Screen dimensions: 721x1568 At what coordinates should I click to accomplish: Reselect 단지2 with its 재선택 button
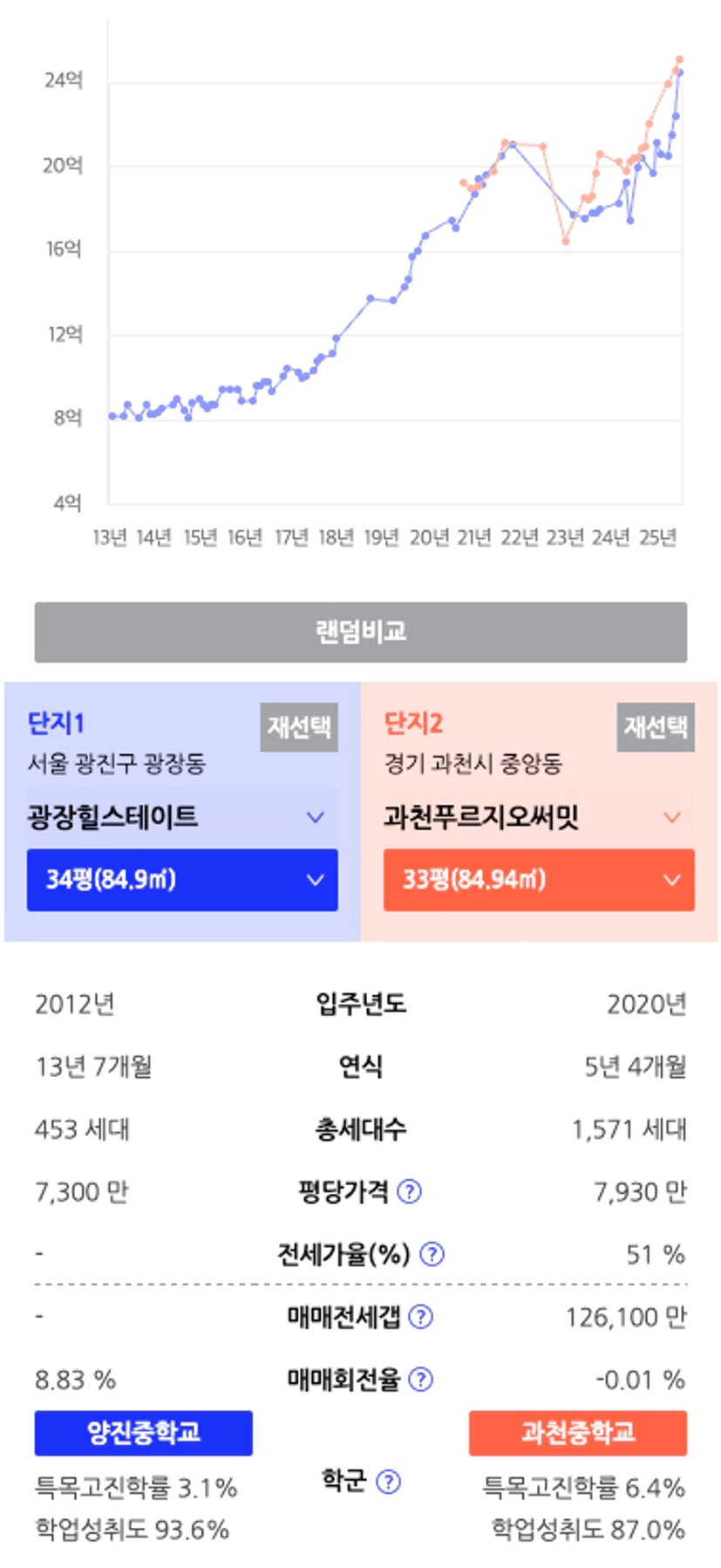pyautogui.click(x=656, y=727)
